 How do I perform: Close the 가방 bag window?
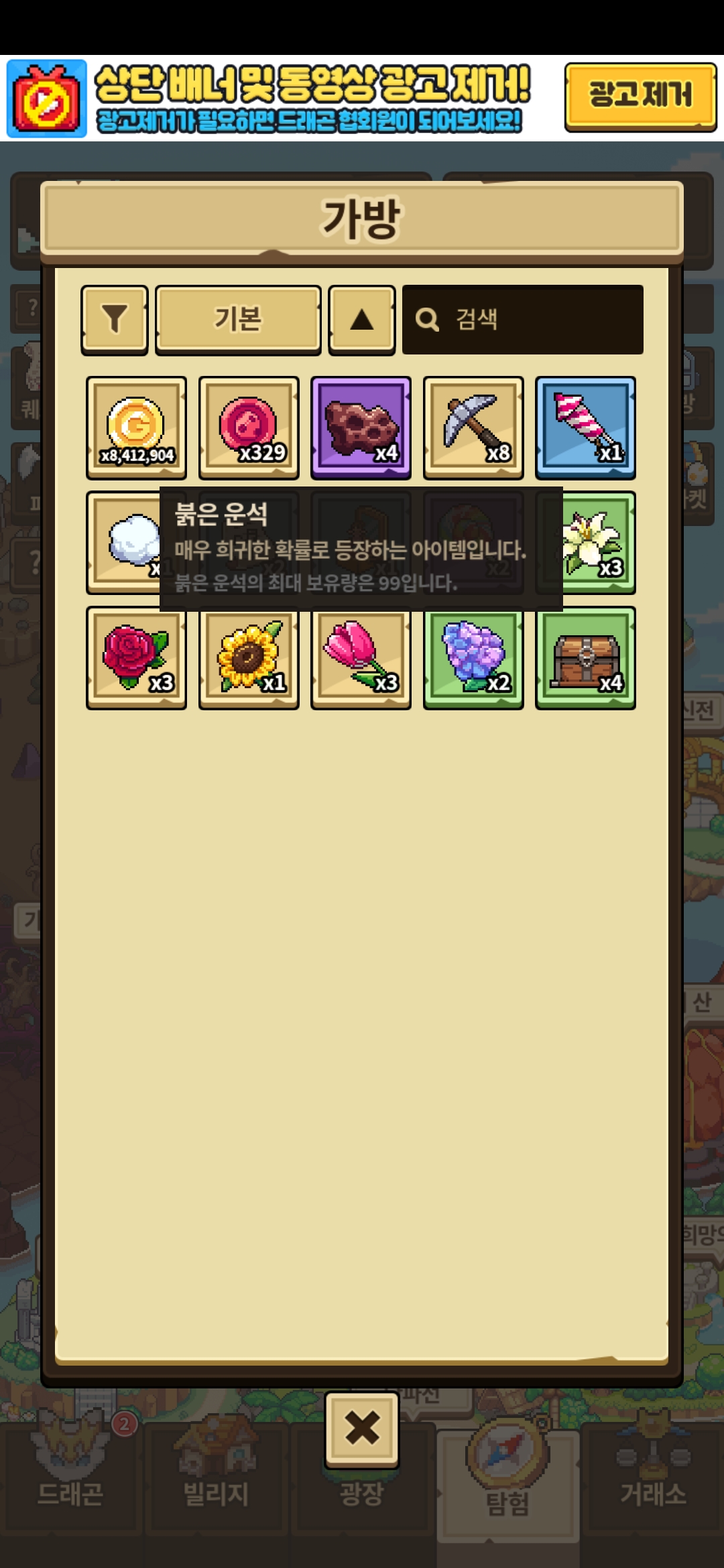tap(362, 1429)
